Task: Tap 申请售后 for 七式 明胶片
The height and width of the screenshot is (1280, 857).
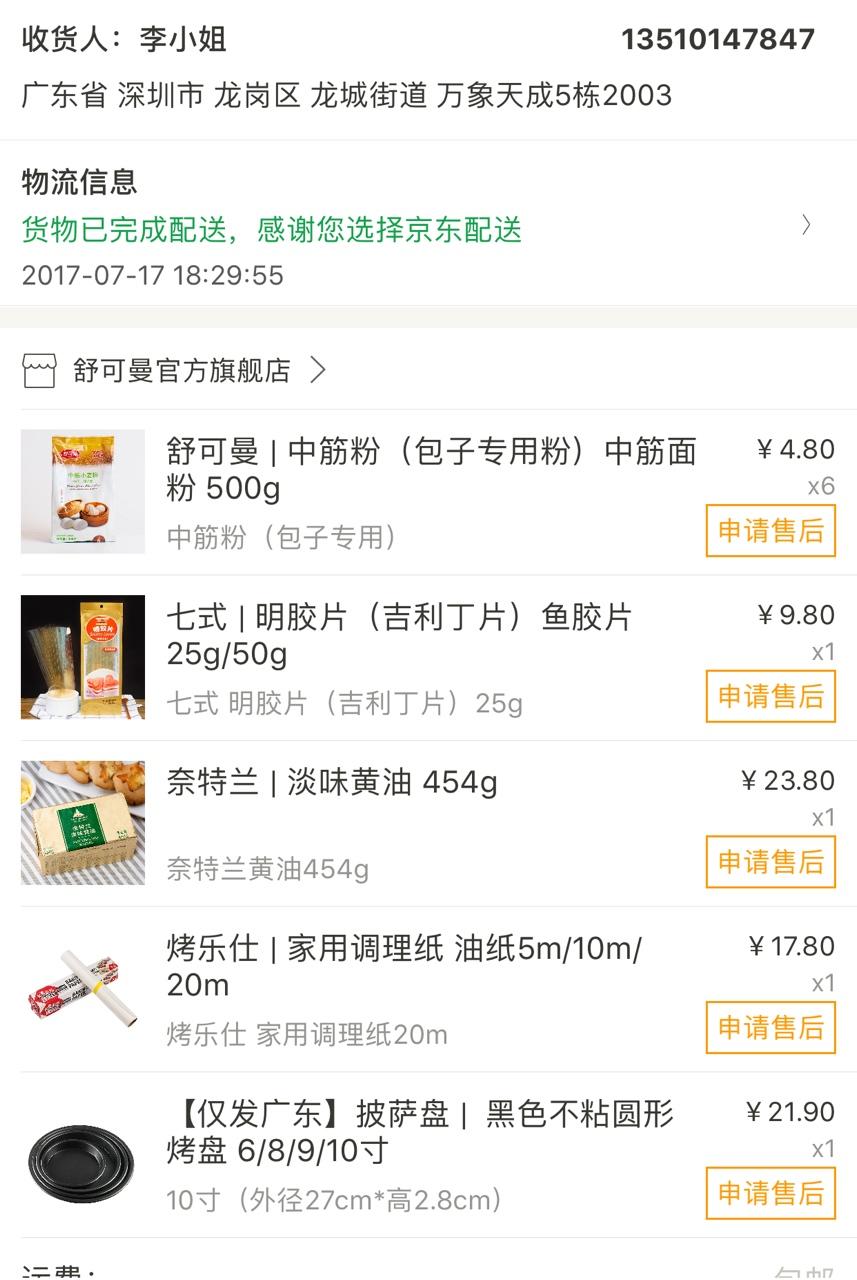Action: (770, 696)
